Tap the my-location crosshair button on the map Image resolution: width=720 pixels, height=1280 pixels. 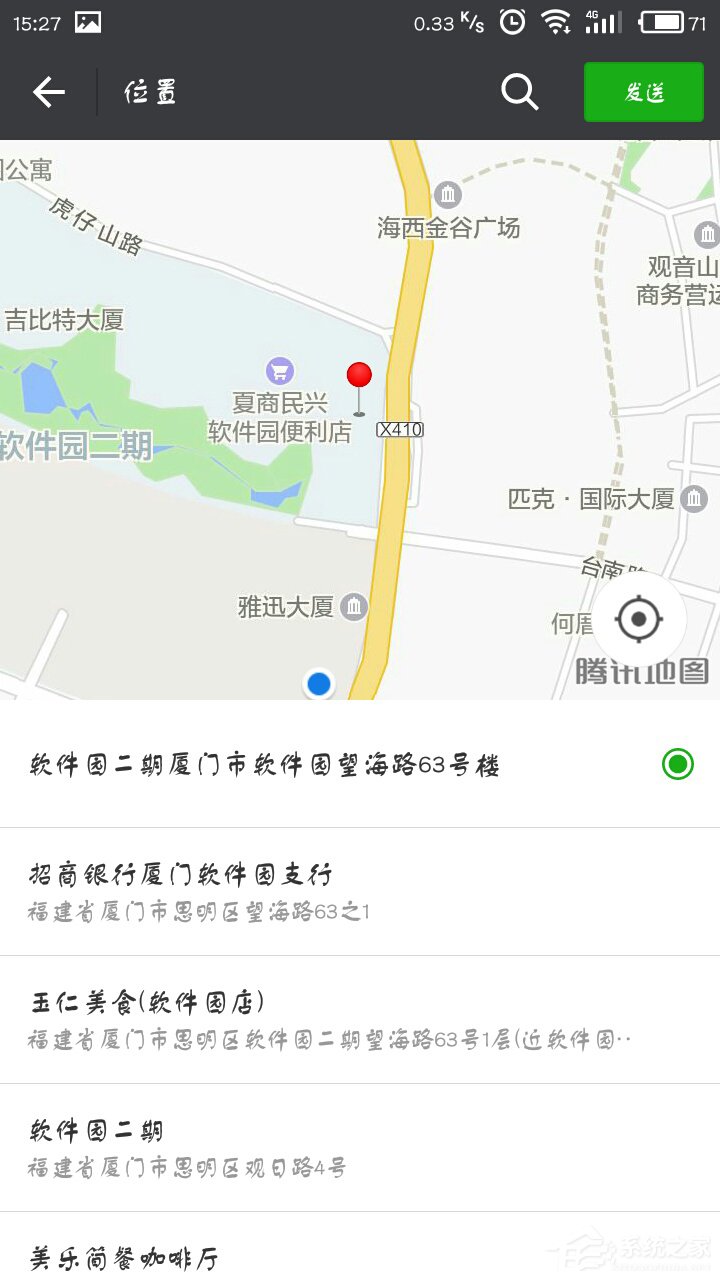pos(639,619)
